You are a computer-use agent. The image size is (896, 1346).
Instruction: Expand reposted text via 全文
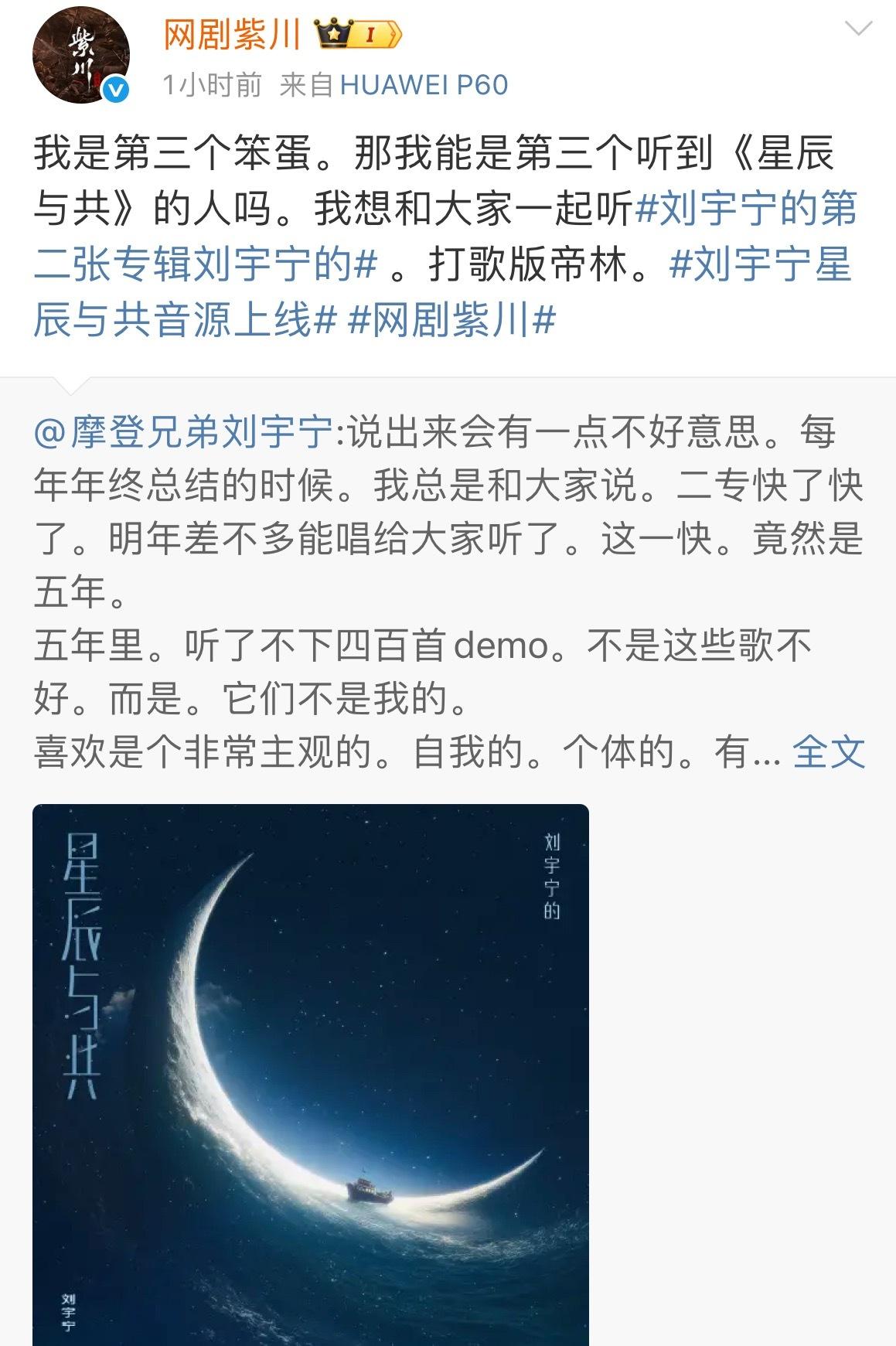pyautogui.click(x=828, y=751)
